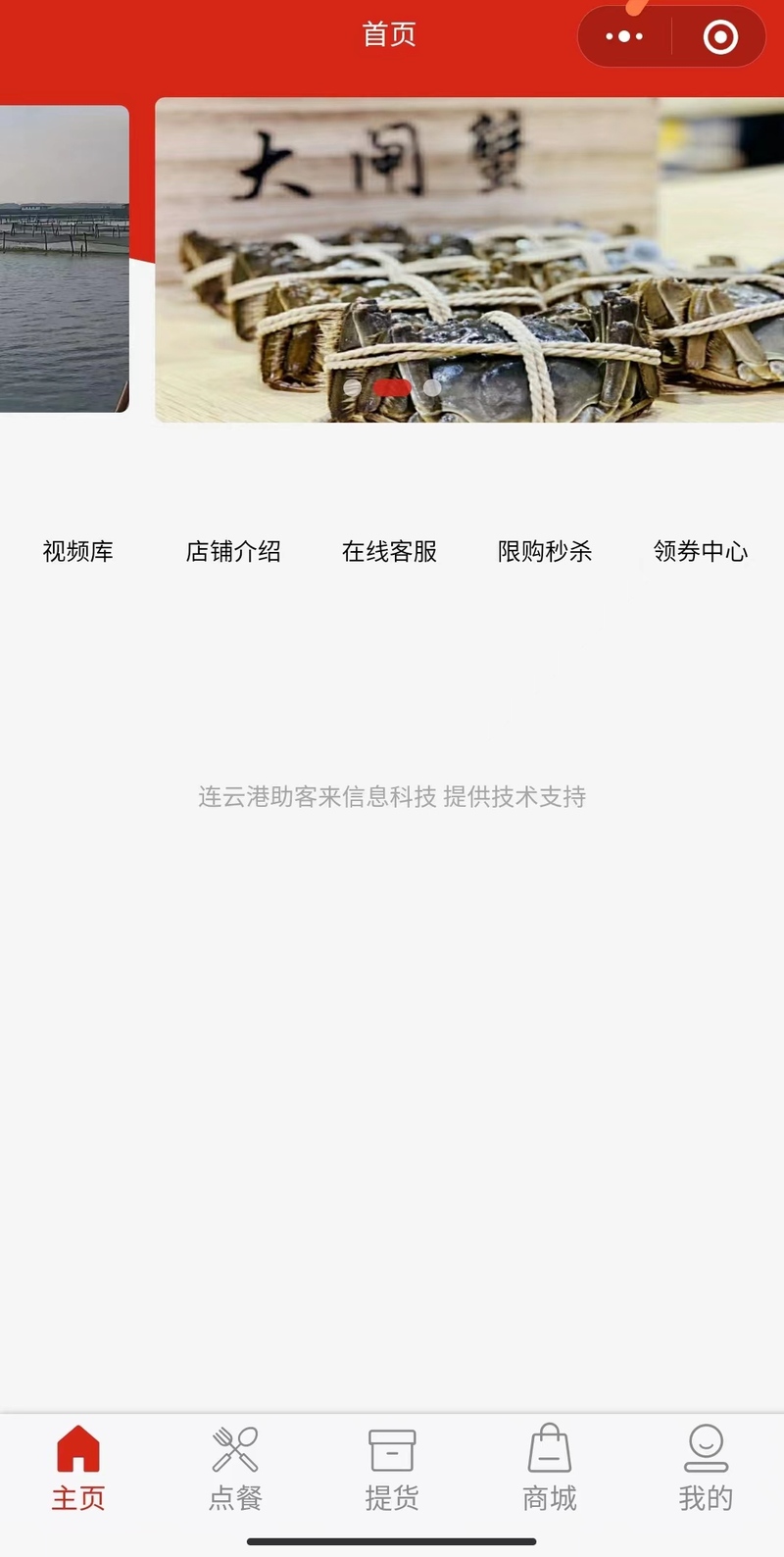This screenshot has width=784, height=1557.
Task: Contact 在线客服 online support
Action: pyautogui.click(x=389, y=551)
